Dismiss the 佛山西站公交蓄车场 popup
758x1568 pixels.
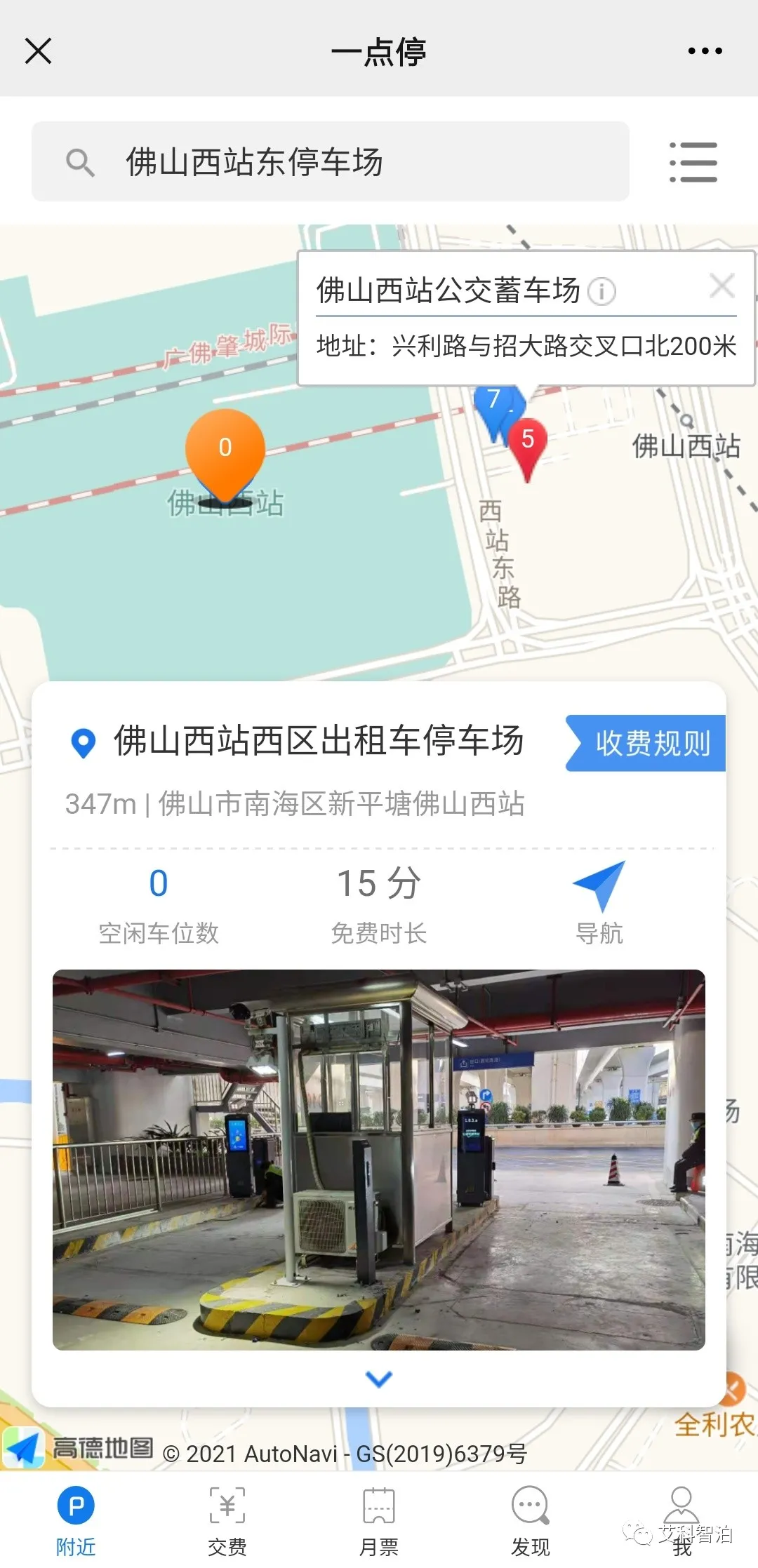722,286
